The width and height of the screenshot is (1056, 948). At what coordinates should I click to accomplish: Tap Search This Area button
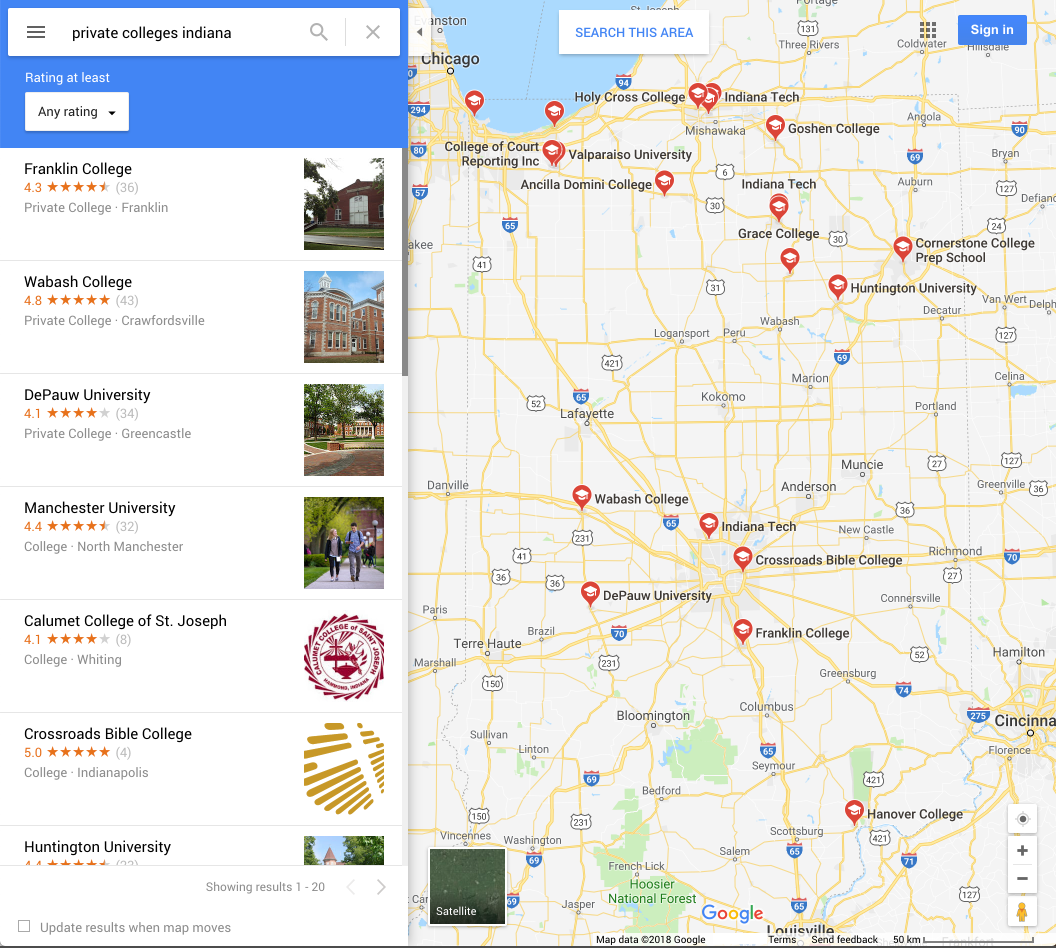pos(634,33)
